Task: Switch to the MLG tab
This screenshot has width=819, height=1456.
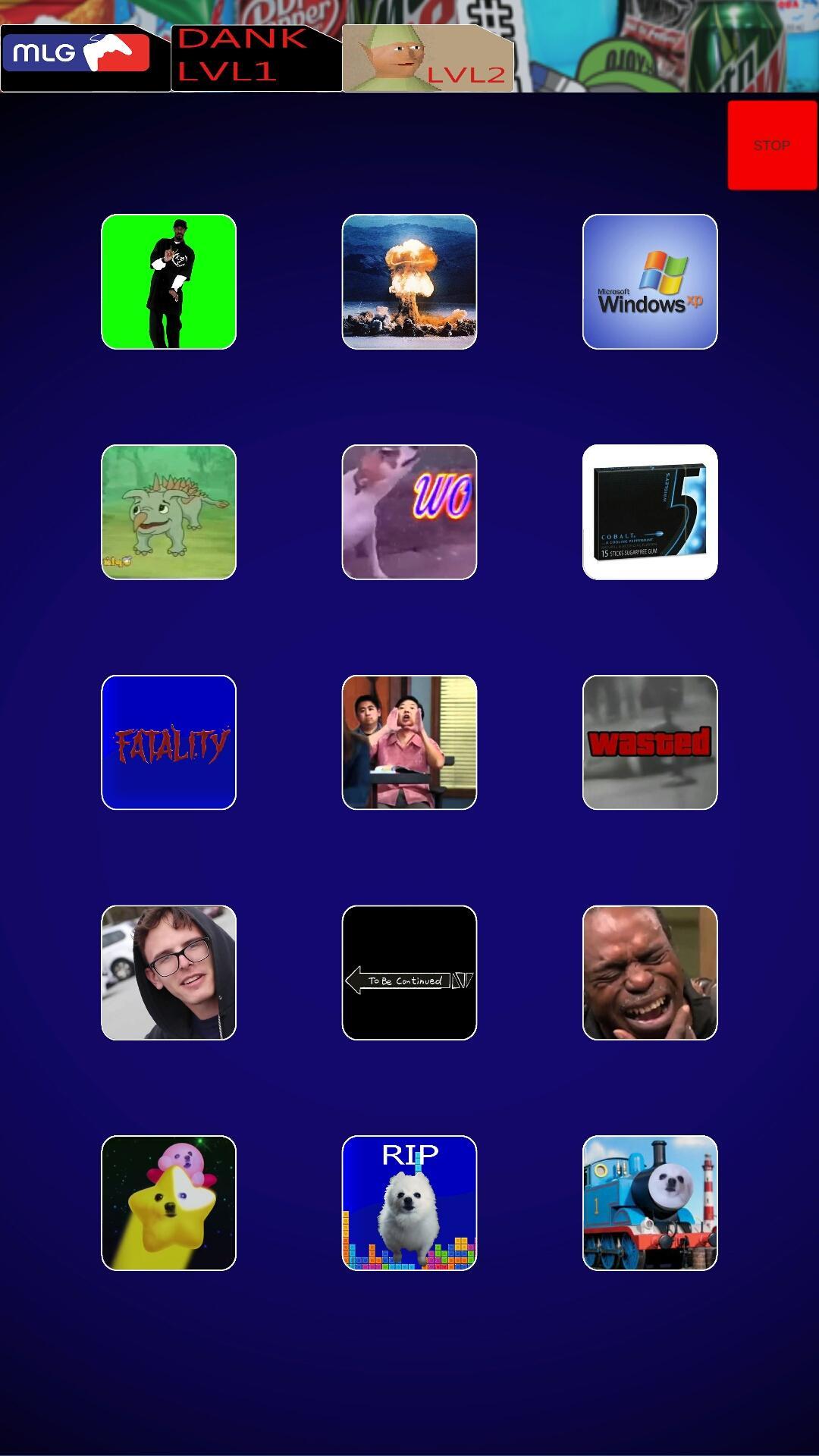Action: (85, 58)
